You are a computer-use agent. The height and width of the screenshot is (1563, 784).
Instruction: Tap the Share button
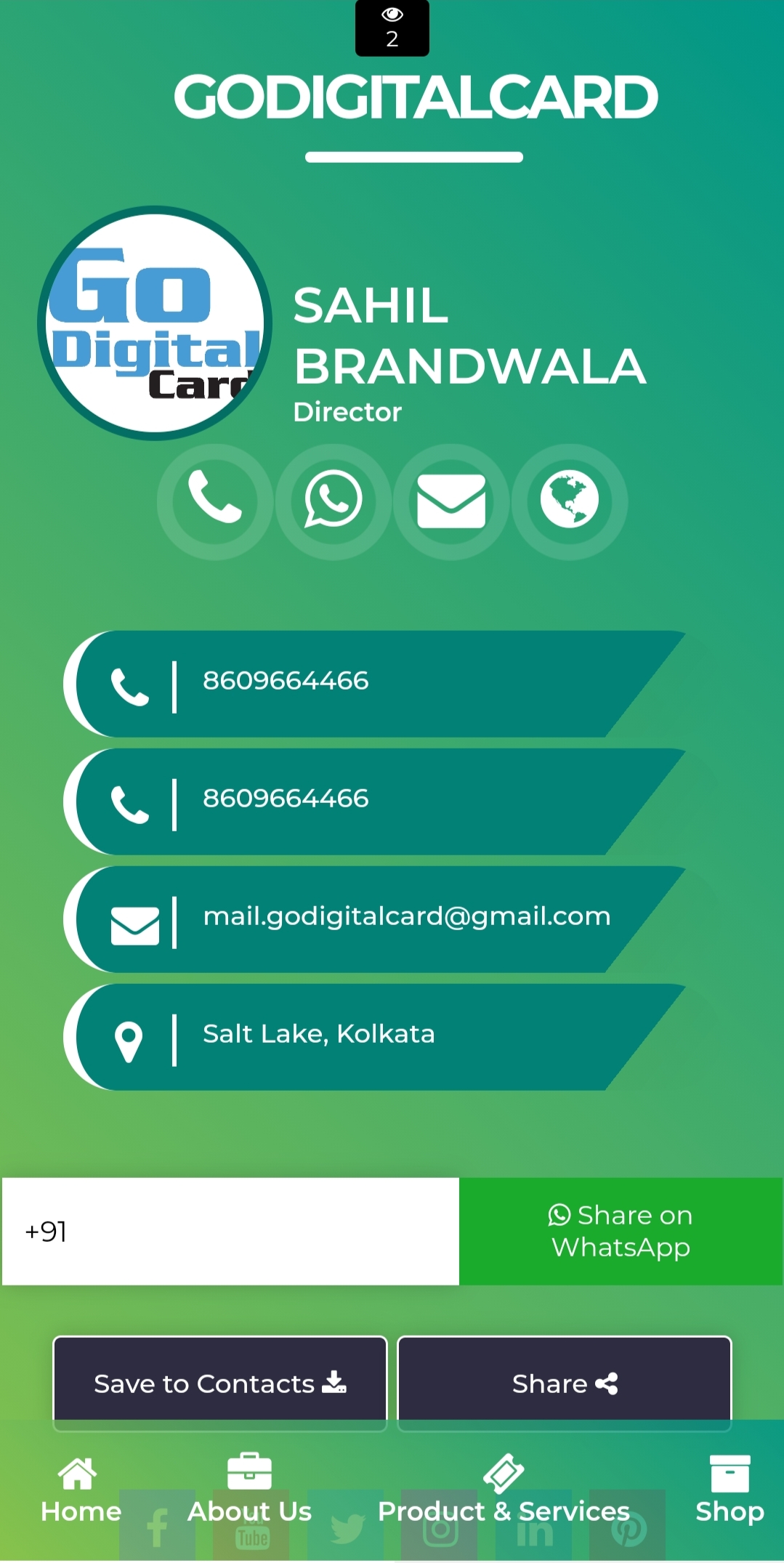tap(565, 1383)
